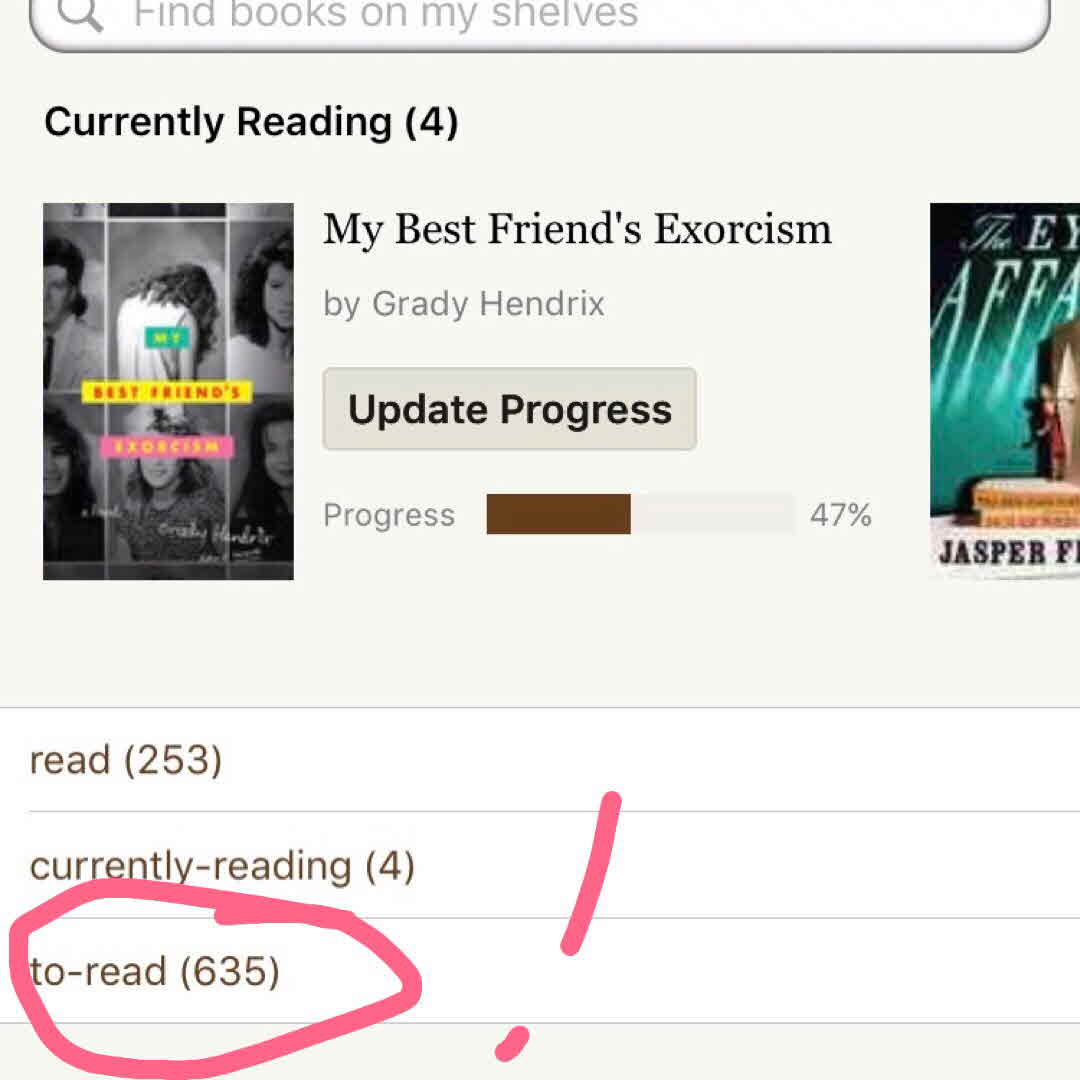Open My Best Friend's Exorcism book cover

[168, 391]
